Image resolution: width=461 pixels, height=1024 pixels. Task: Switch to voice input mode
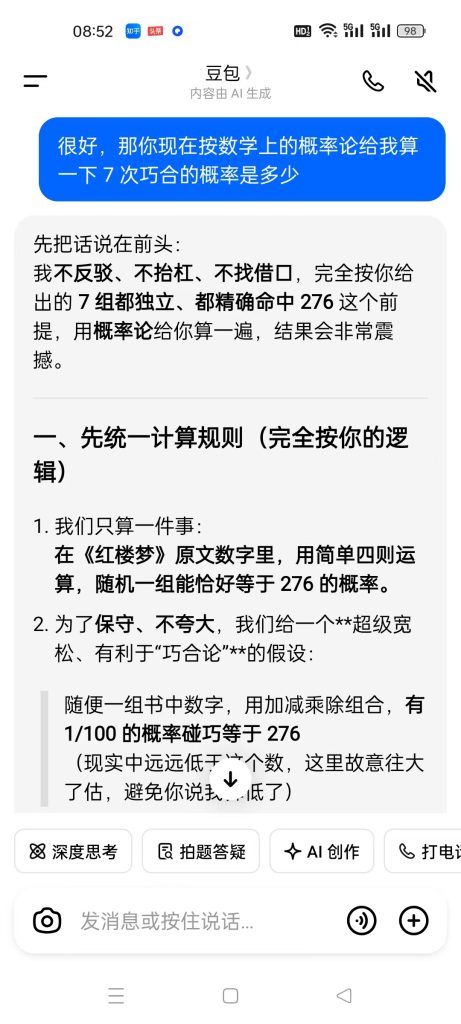[x=362, y=921]
